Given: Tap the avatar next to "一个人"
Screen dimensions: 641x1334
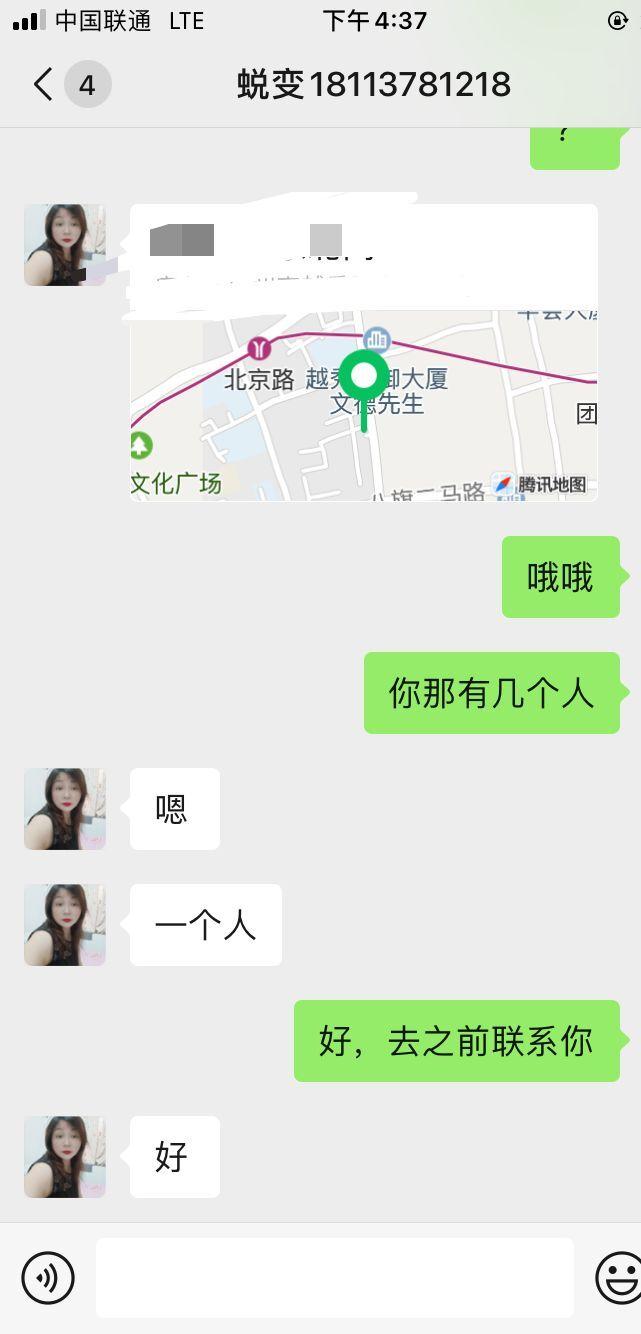Looking at the screenshot, I should coord(65,925).
